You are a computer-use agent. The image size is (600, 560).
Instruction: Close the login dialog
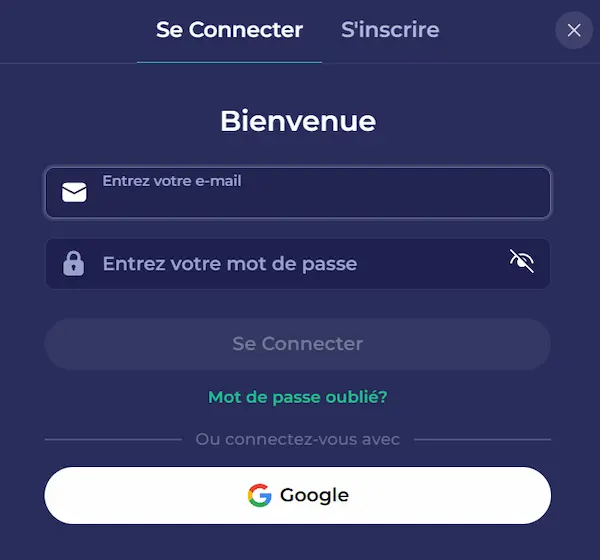574,30
